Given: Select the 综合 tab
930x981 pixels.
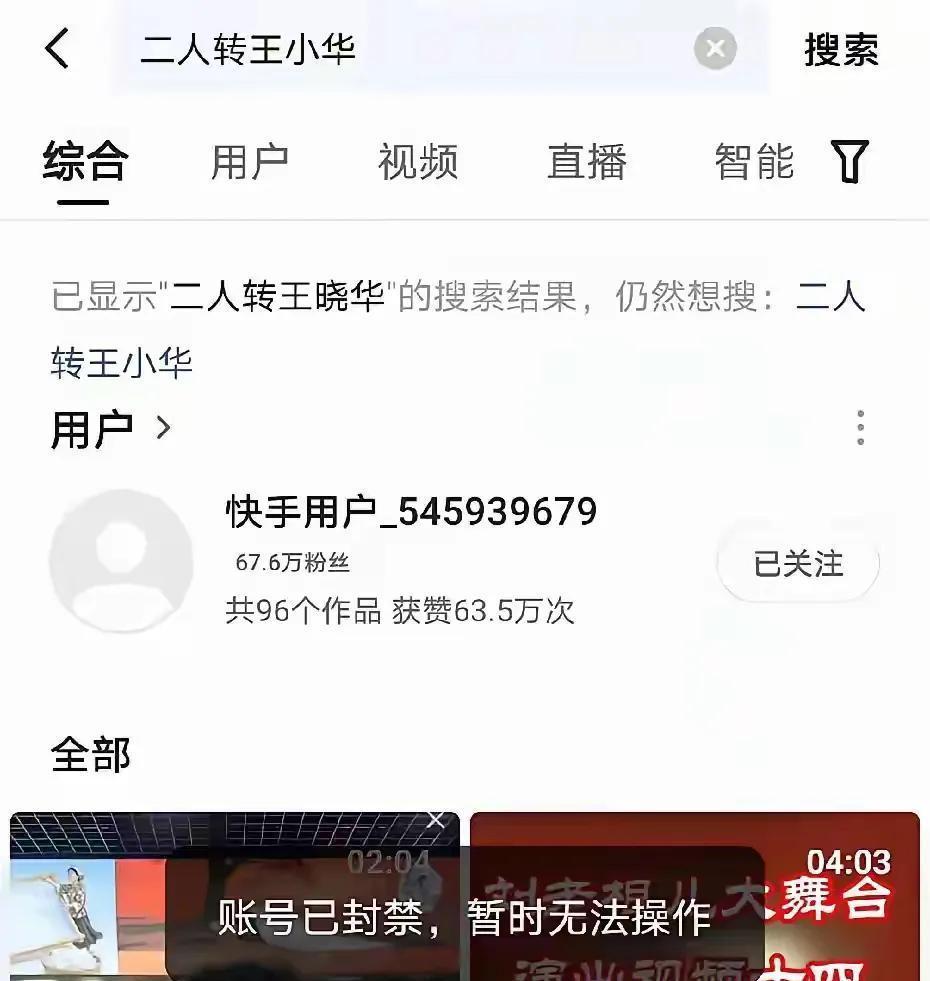Looking at the screenshot, I should 85,162.
